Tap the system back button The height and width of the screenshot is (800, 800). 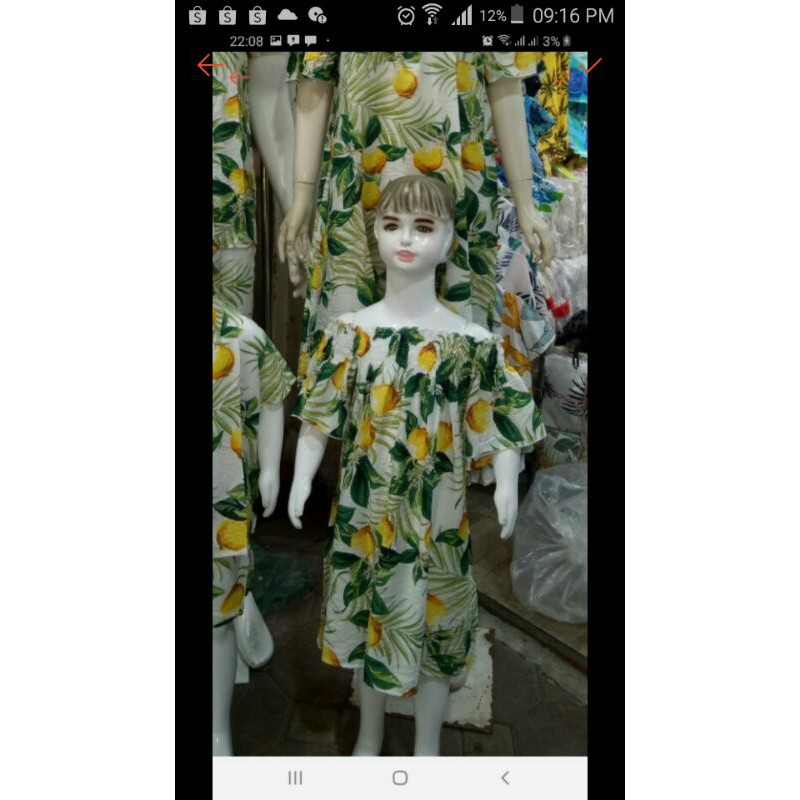pos(505,777)
